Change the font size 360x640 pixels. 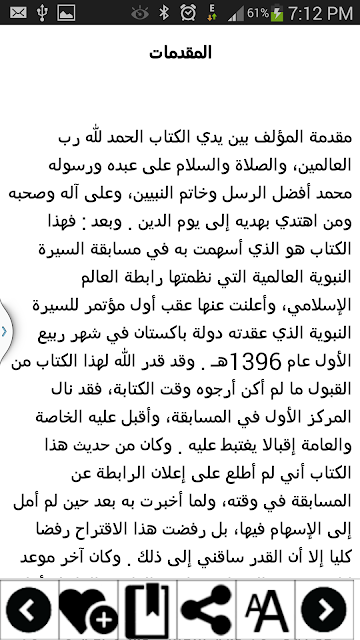pyautogui.click(x=265, y=610)
